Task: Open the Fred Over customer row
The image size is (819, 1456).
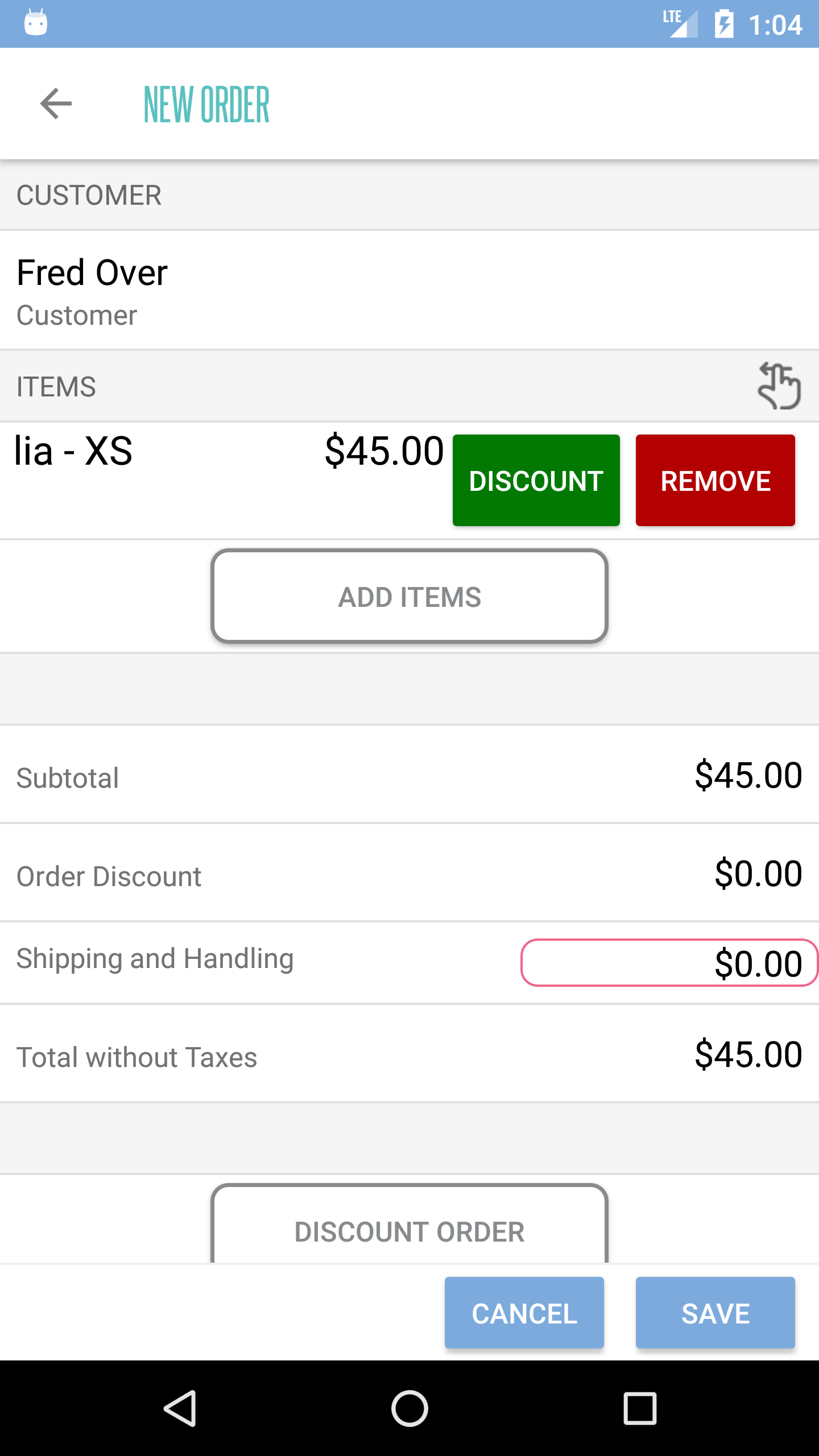Action: tap(409, 290)
